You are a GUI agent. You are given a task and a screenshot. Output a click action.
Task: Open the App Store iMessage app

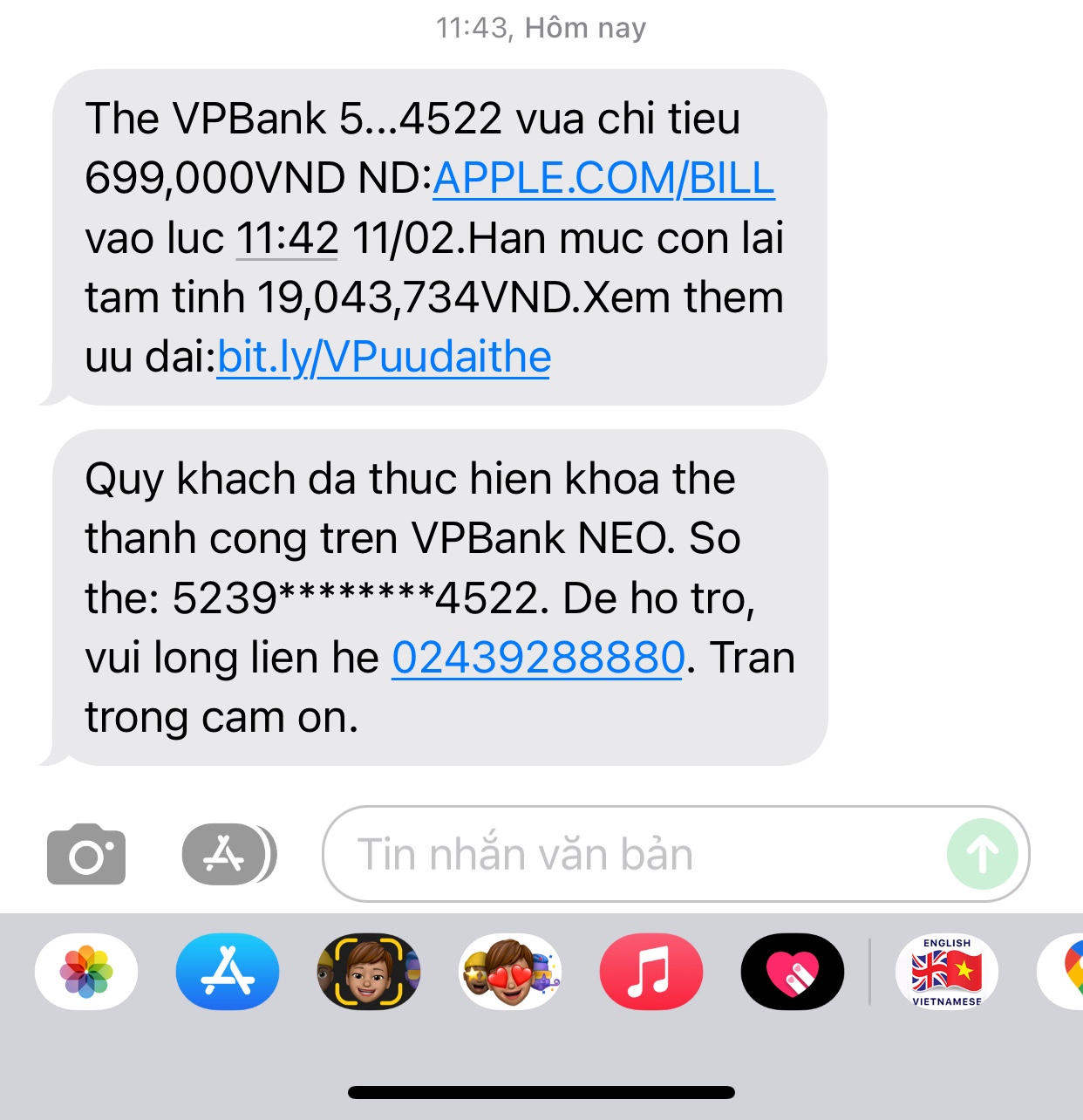coord(228,972)
